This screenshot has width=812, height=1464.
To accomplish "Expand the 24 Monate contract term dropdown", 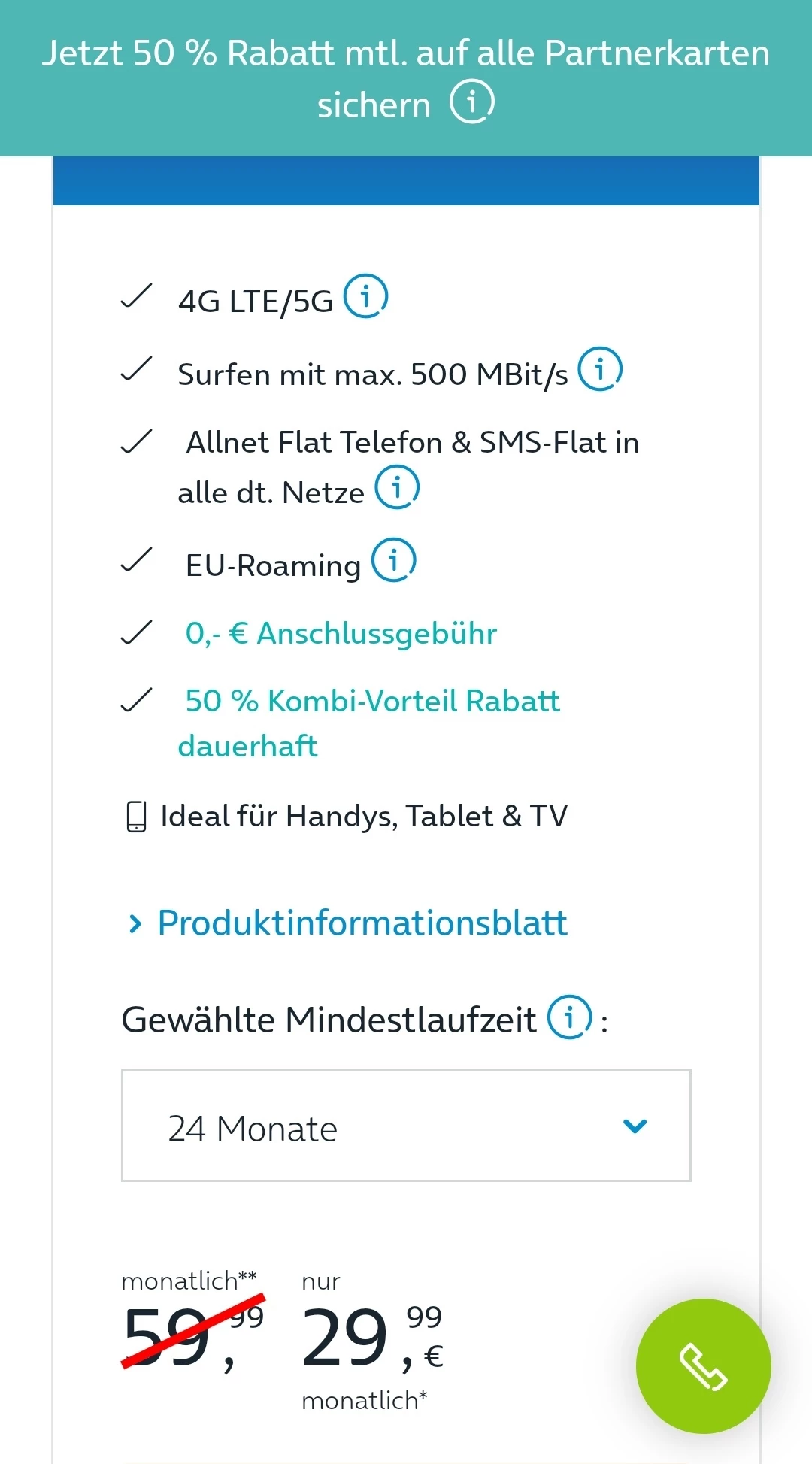I will click(406, 1126).
